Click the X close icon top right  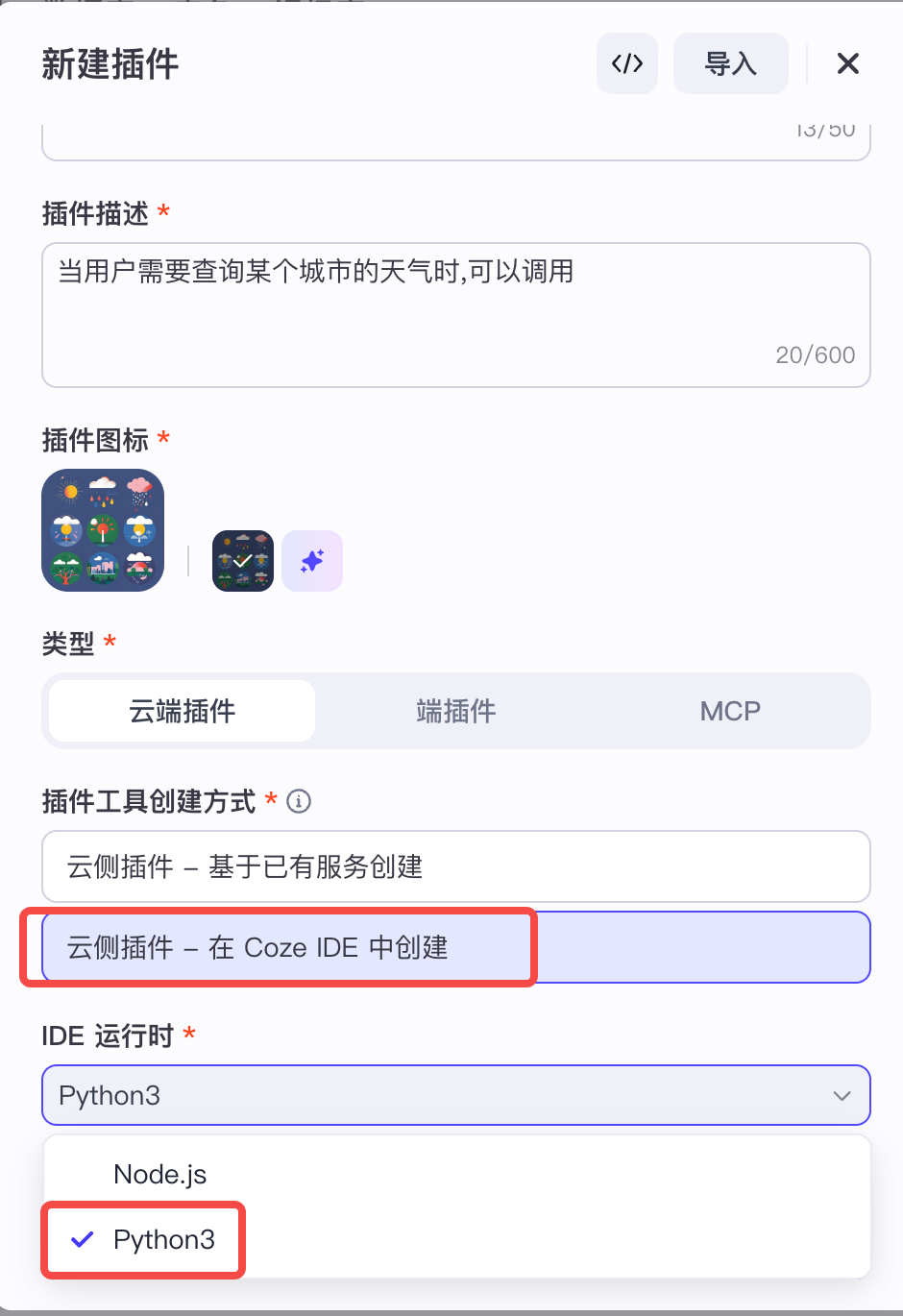pyautogui.click(x=848, y=63)
